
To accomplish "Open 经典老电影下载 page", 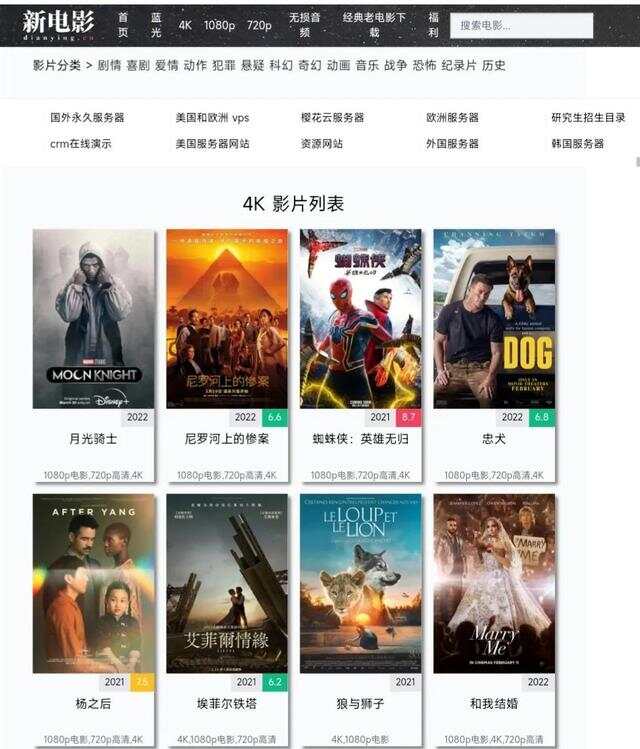I will pyautogui.click(x=374, y=25).
